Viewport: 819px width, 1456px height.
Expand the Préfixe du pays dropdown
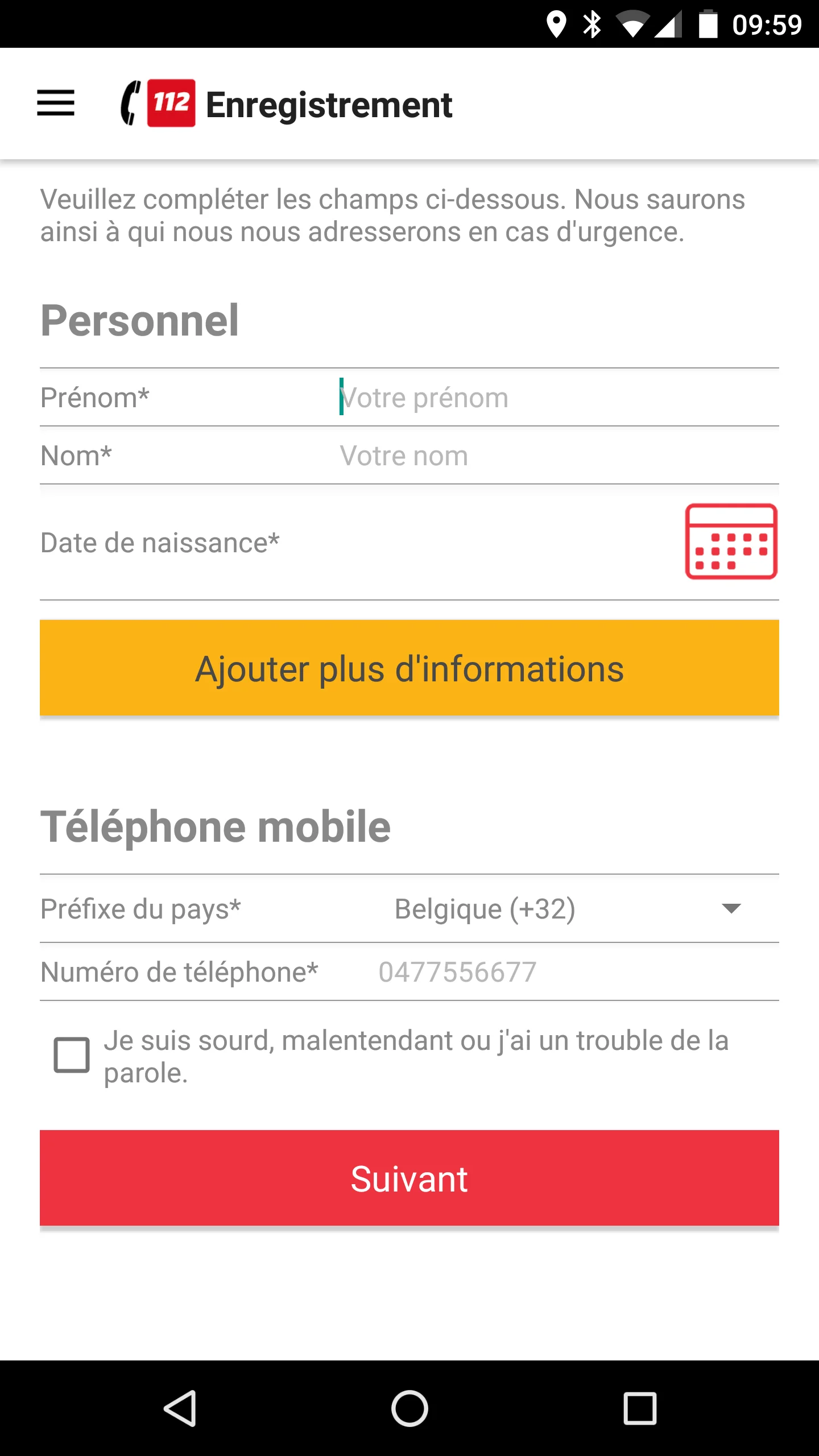tap(569, 908)
